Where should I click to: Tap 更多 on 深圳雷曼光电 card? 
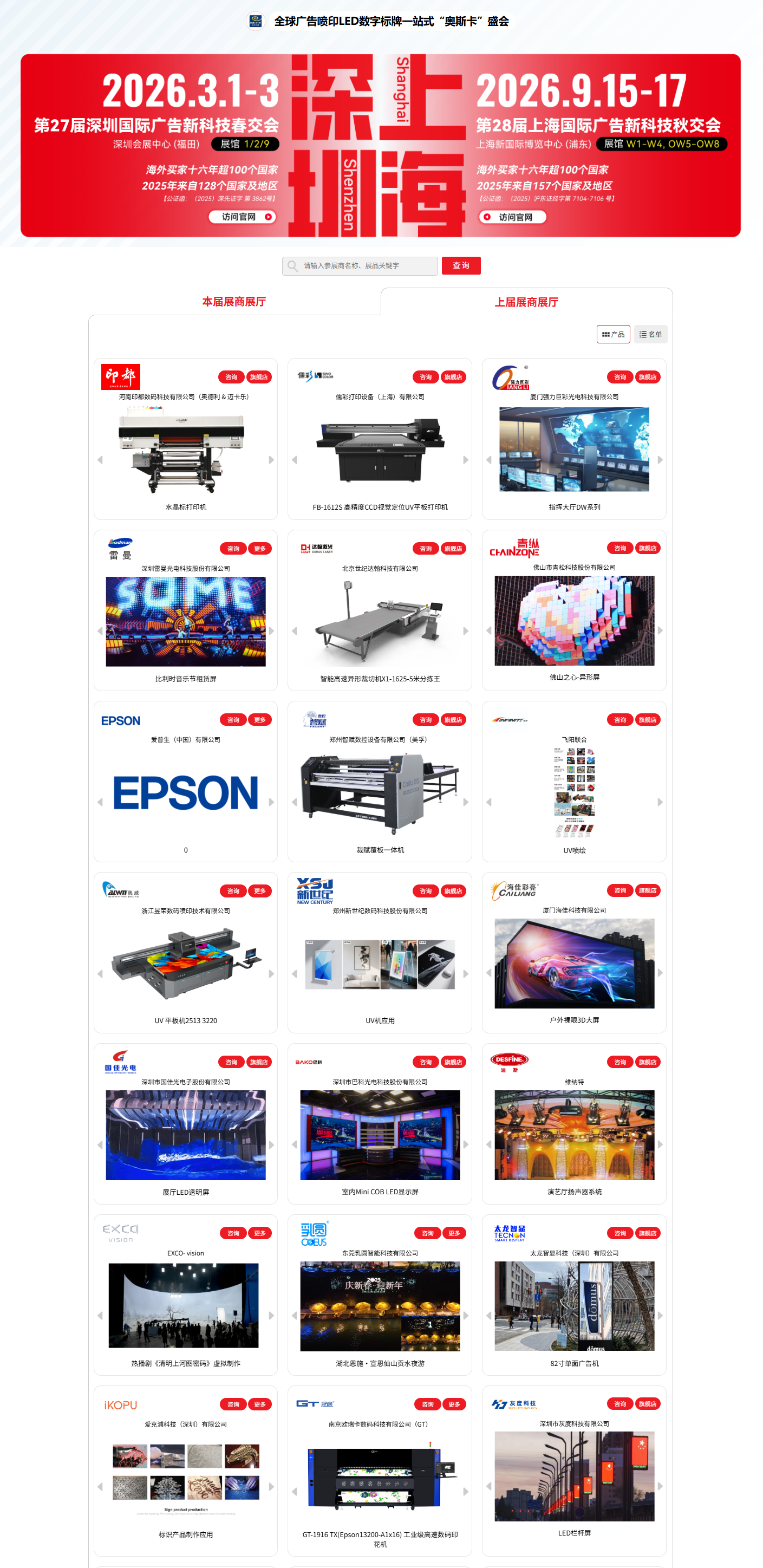(260, 549)
